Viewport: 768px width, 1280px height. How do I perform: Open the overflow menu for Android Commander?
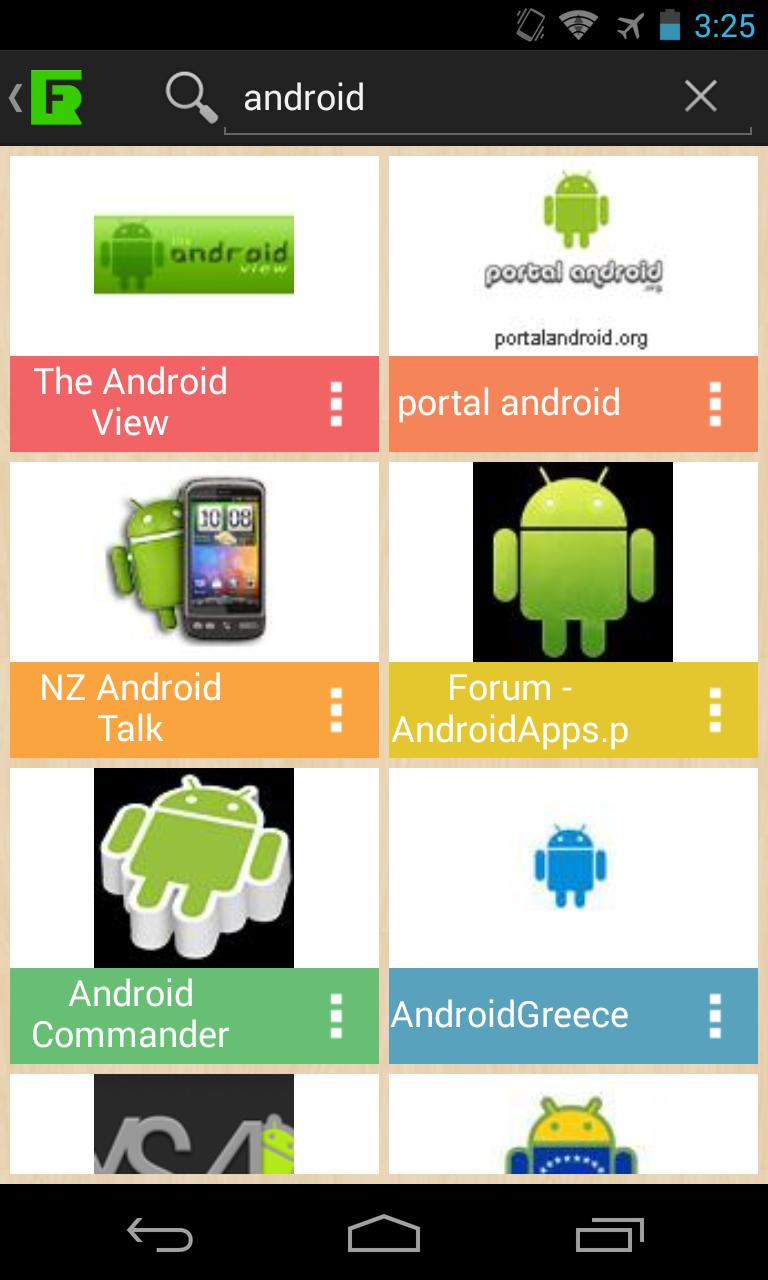click(x=336, y=1016)
